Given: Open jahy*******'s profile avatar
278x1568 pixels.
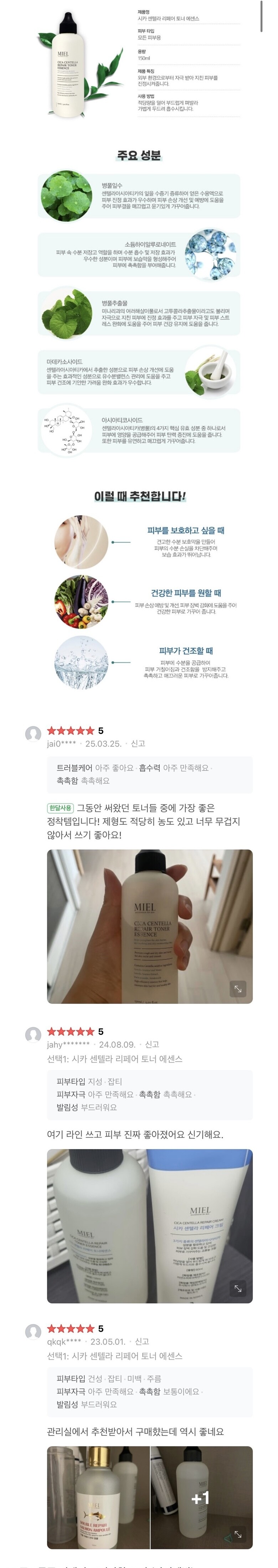Looking at the screenshot, I should 33,1034.
